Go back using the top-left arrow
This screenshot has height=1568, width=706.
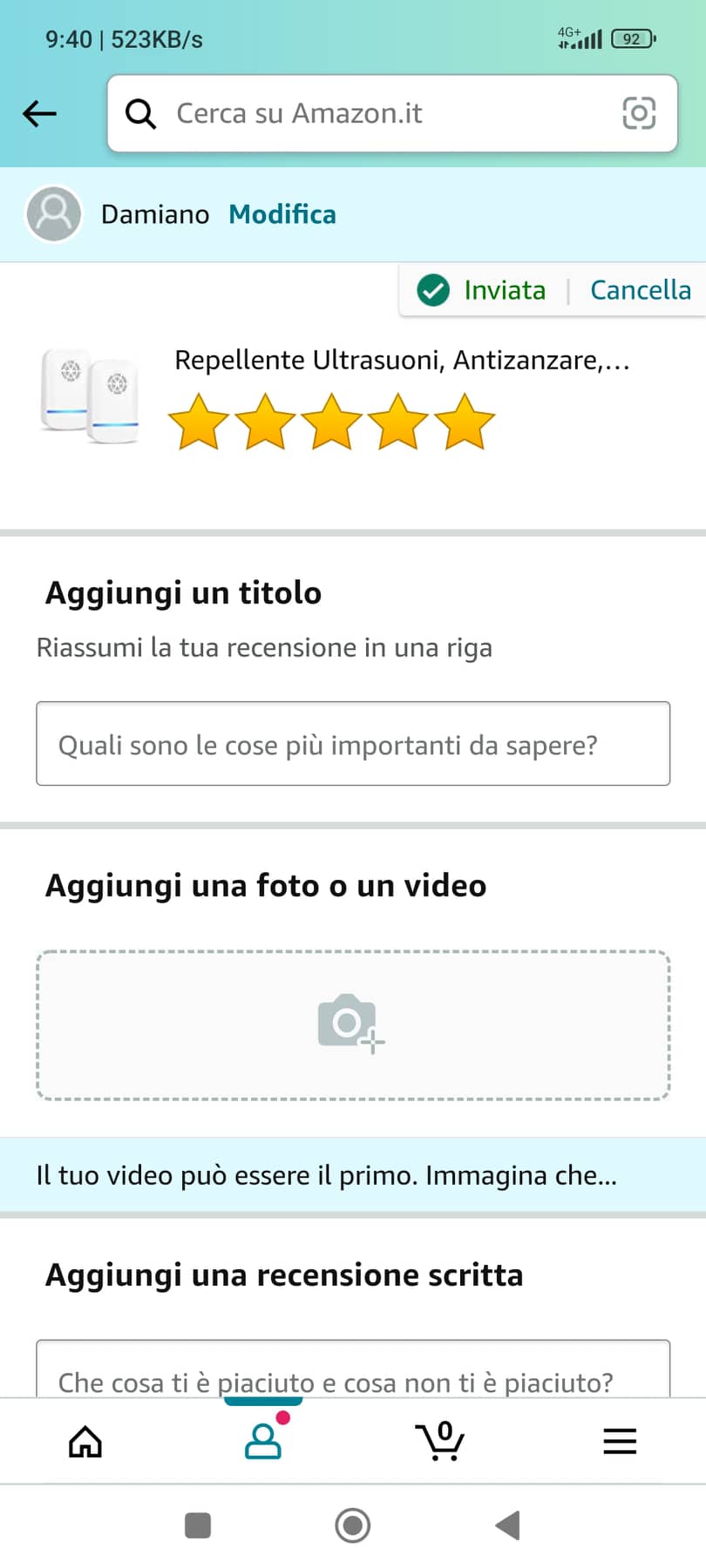tap(39, 113)
